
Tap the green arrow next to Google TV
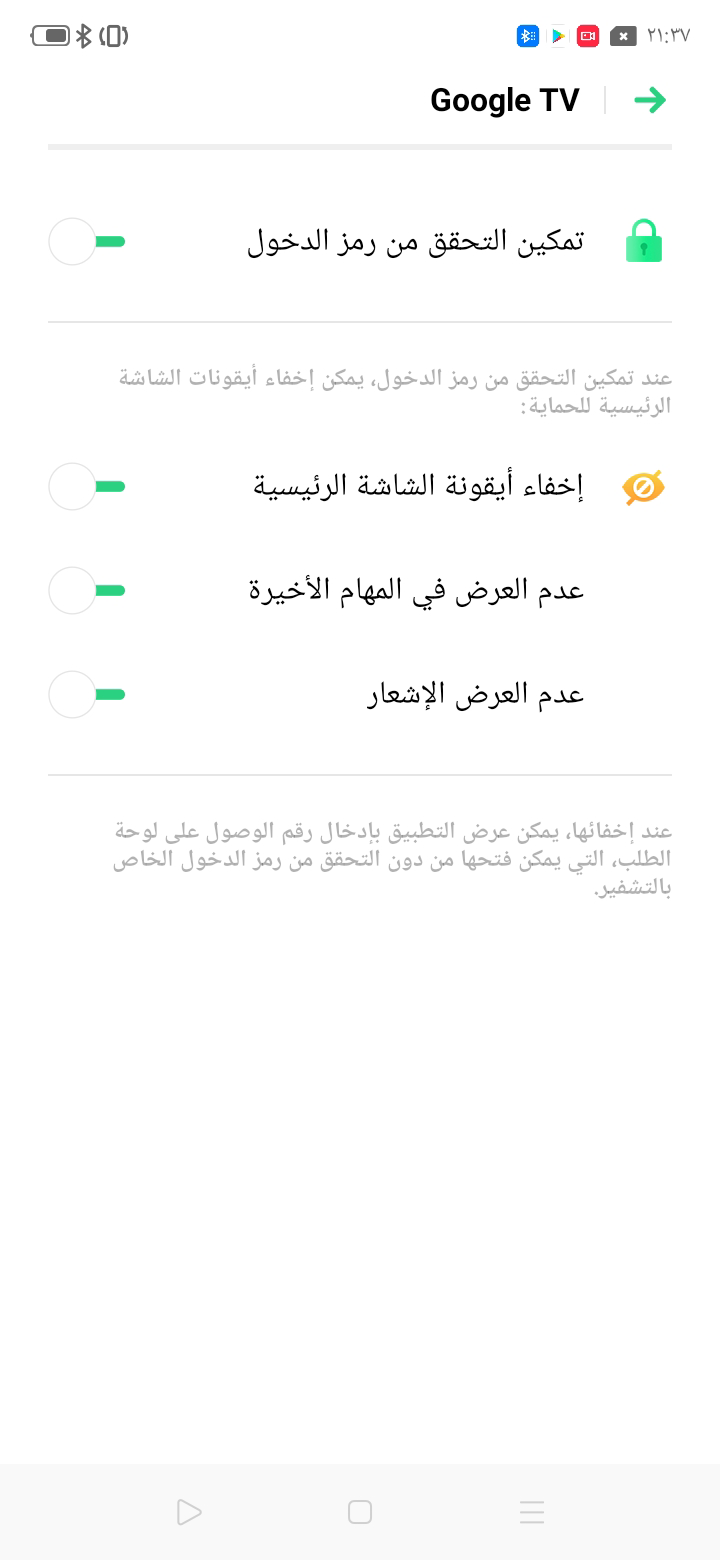point(651,100)
